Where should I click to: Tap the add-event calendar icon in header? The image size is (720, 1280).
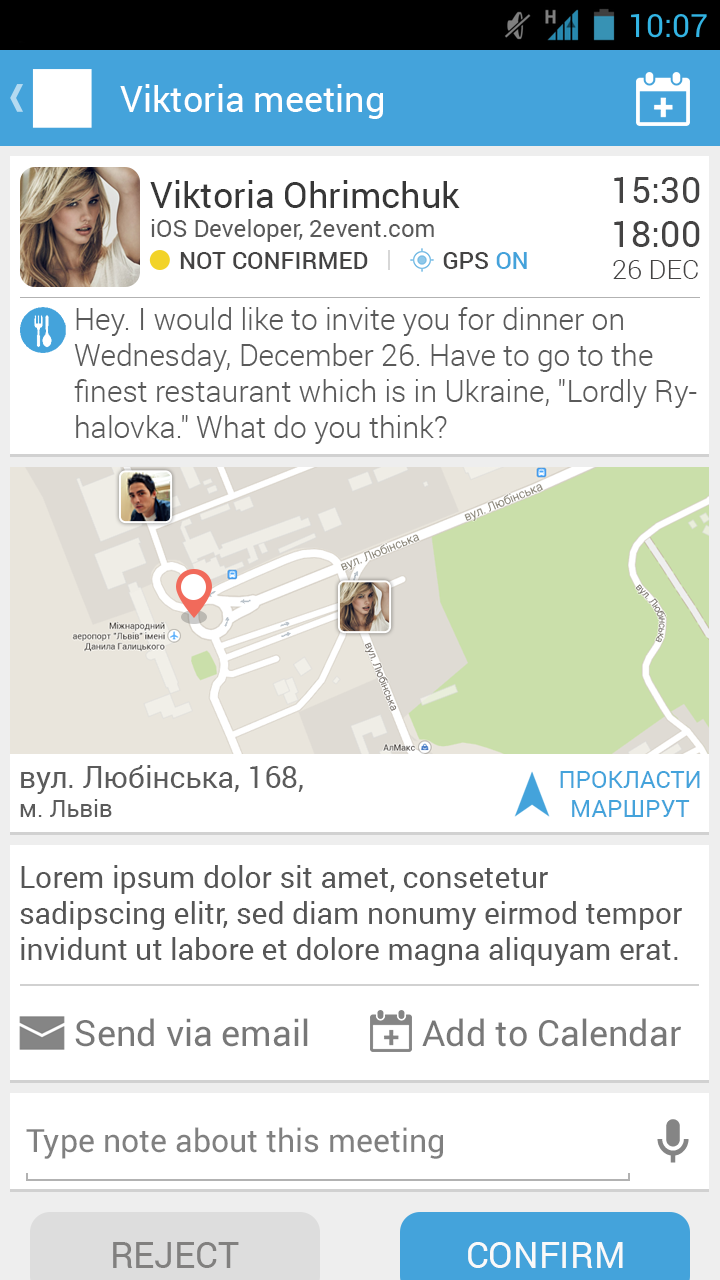pos(663,99)
